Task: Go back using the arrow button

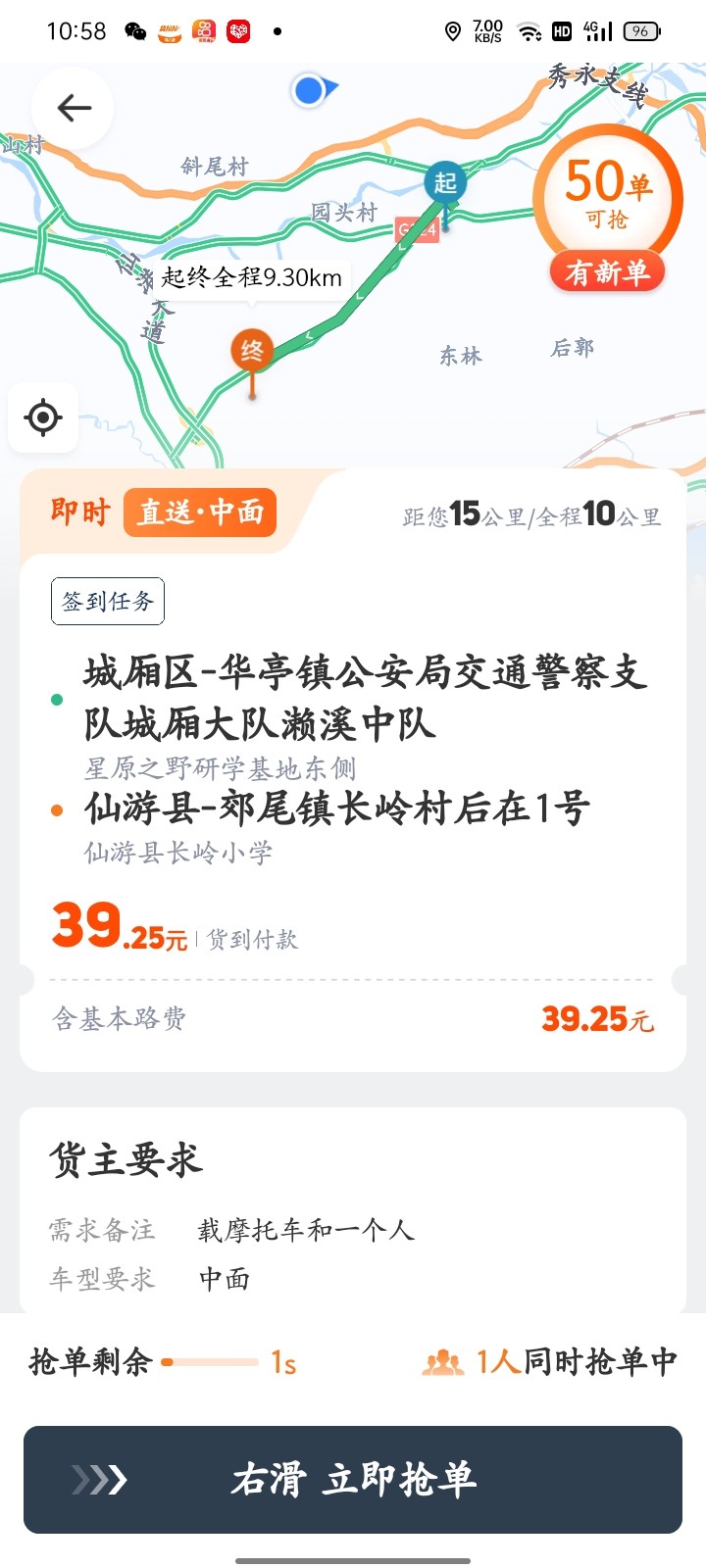Action: click(x=74, y=108)
